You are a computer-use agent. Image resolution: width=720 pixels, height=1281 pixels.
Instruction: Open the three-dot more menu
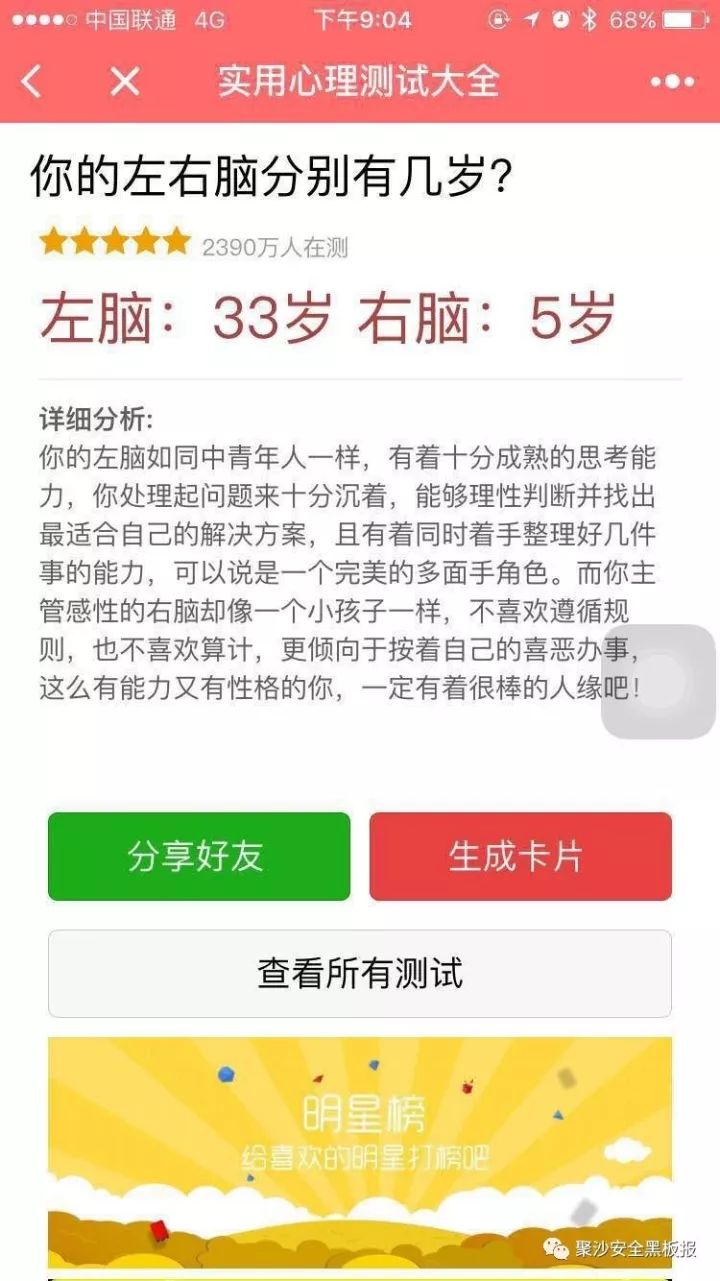tap(672, 82)
